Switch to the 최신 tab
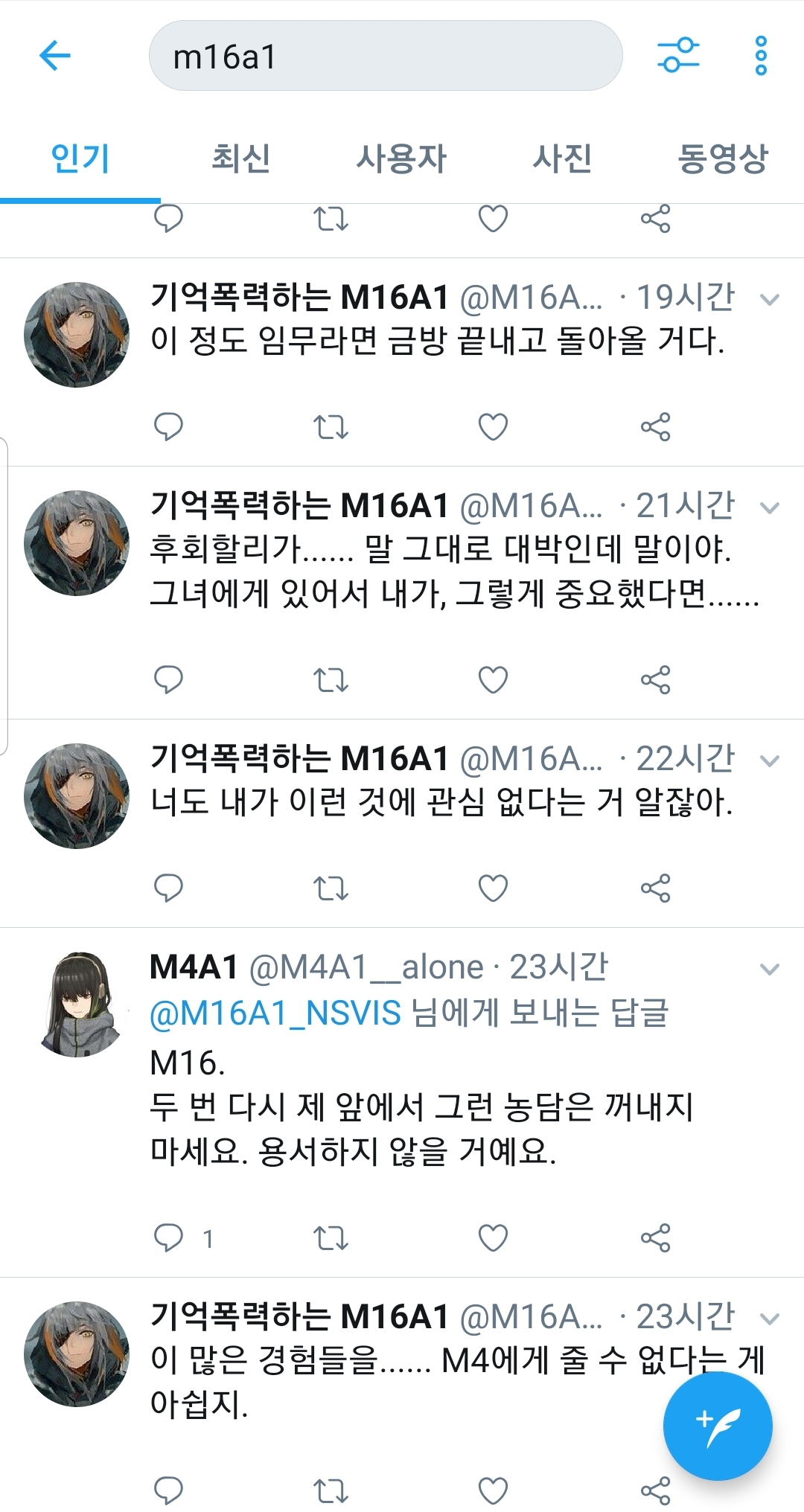 pyautogui.click(x=240, y=158)
